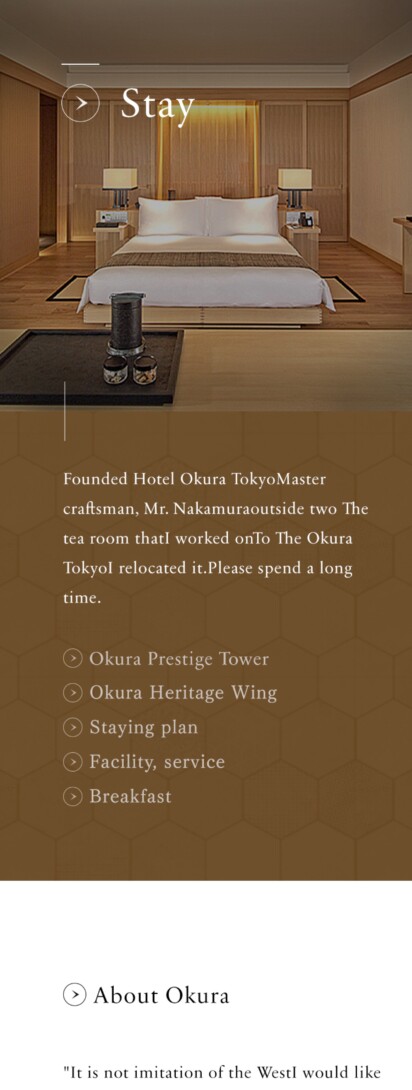
Task: Open Facility, service link
Action: pos(144,762)
